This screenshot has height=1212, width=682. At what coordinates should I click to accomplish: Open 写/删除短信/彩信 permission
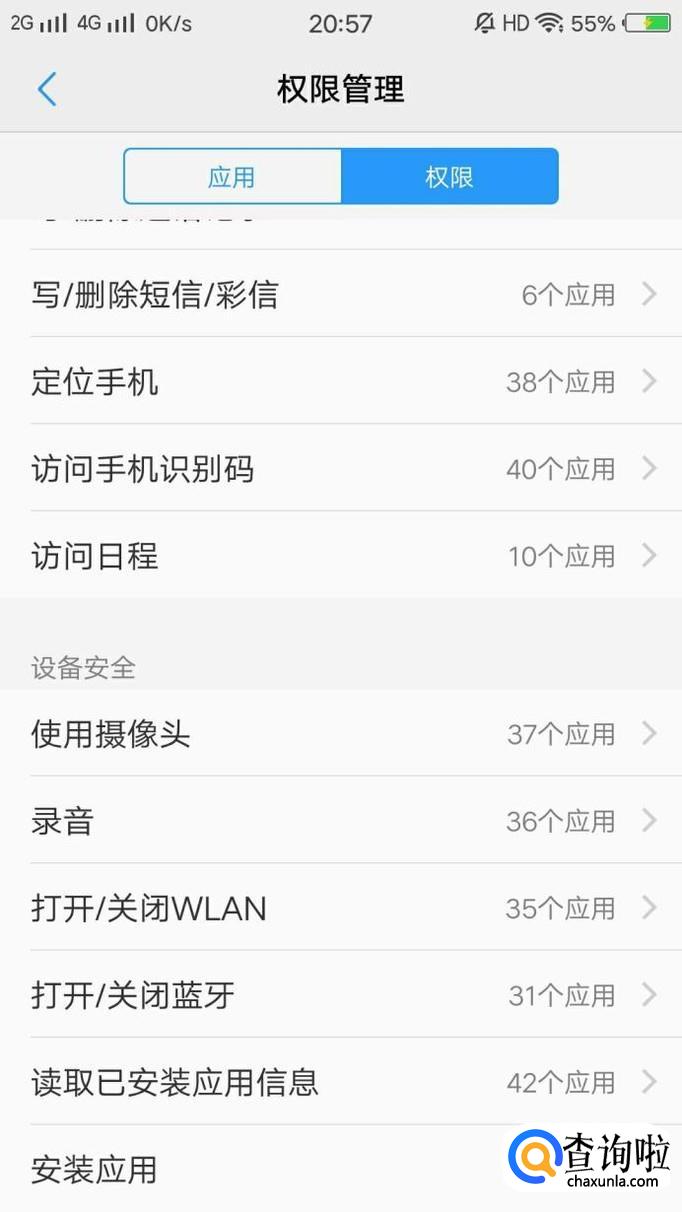[341, 294]
